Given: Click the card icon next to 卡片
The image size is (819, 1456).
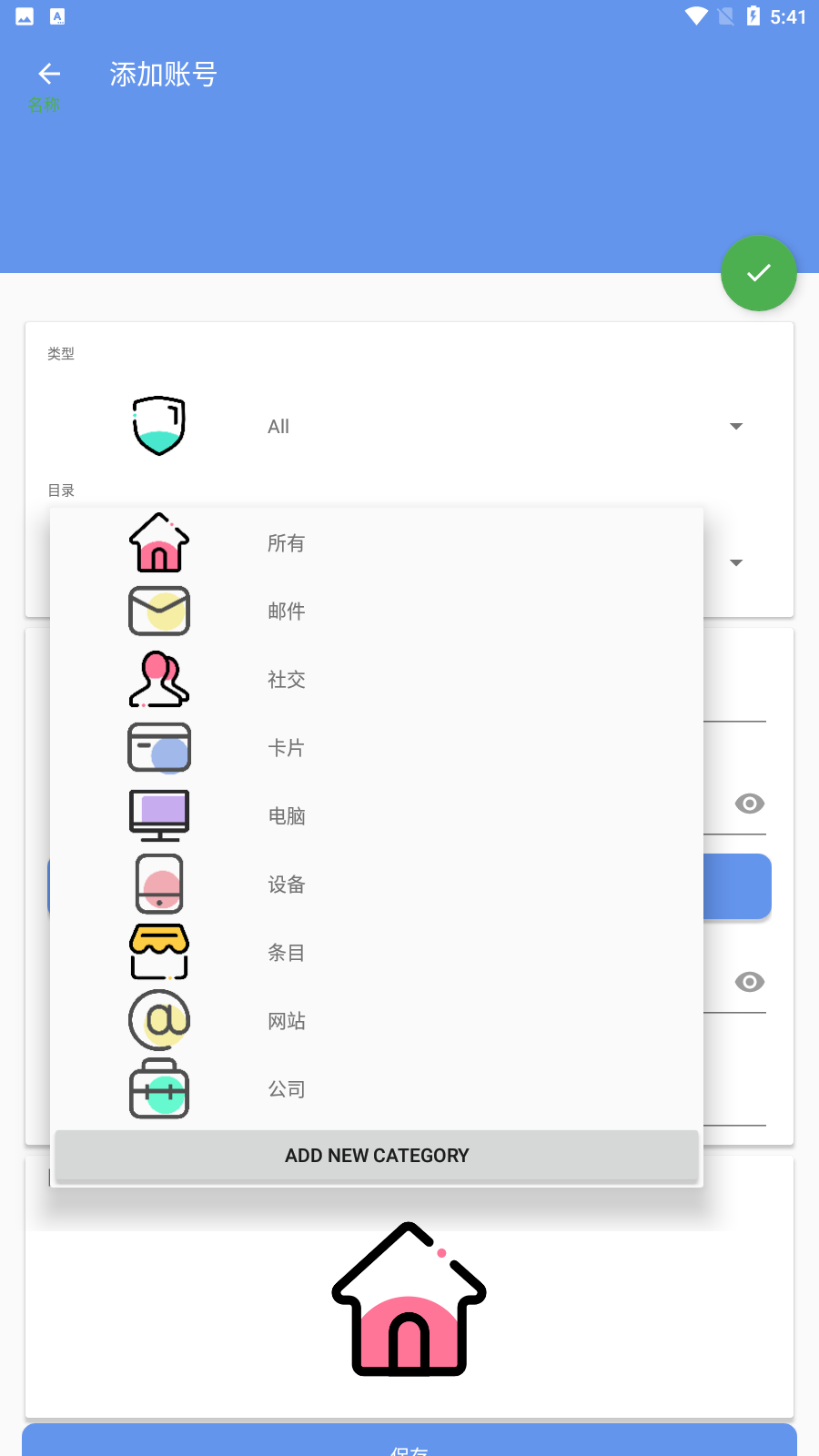Looking at the screenshot, I should (x=158, y=747).
